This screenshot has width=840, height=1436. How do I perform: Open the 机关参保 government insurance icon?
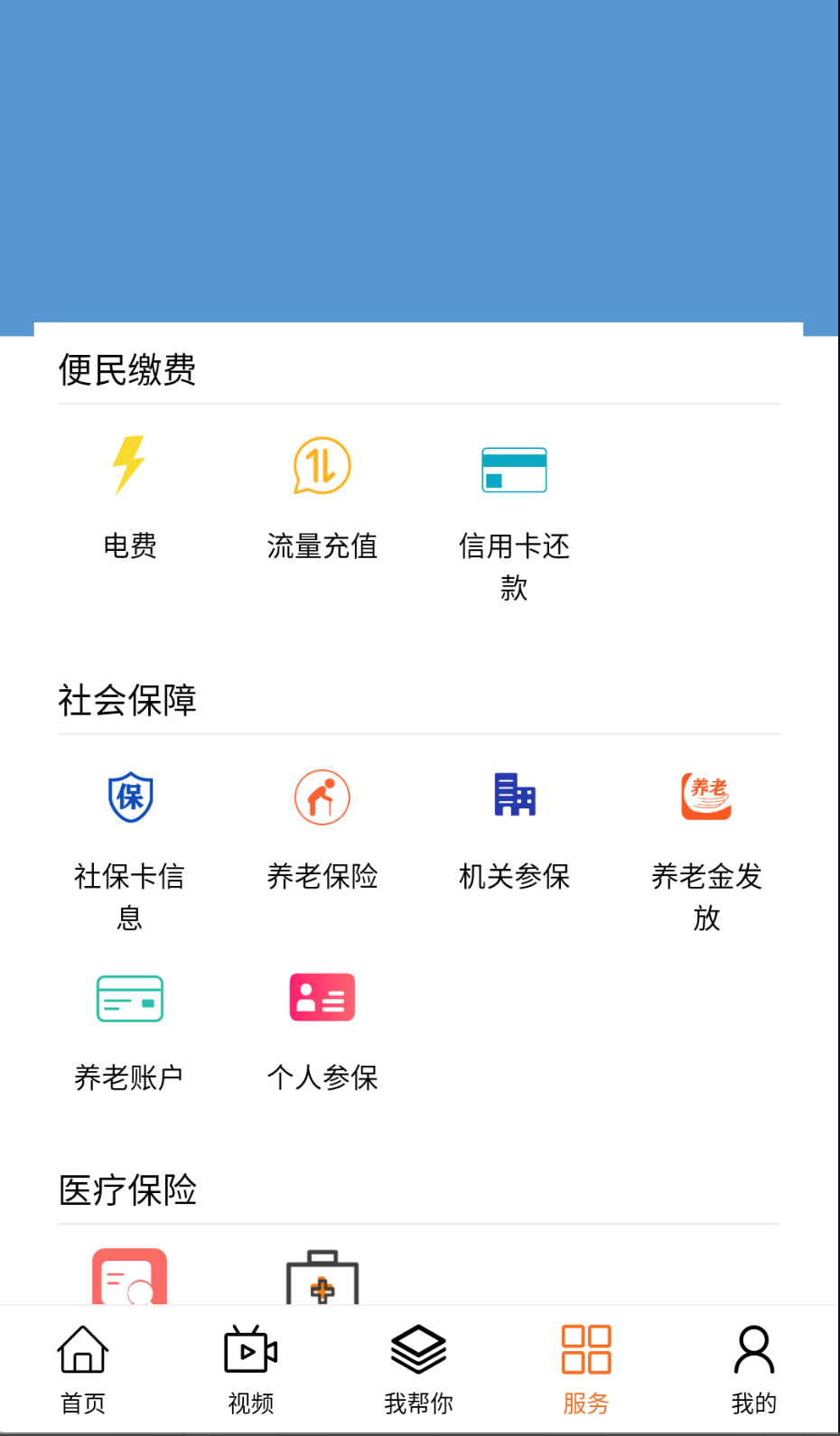pyautogui.click(x=514, y=797)
